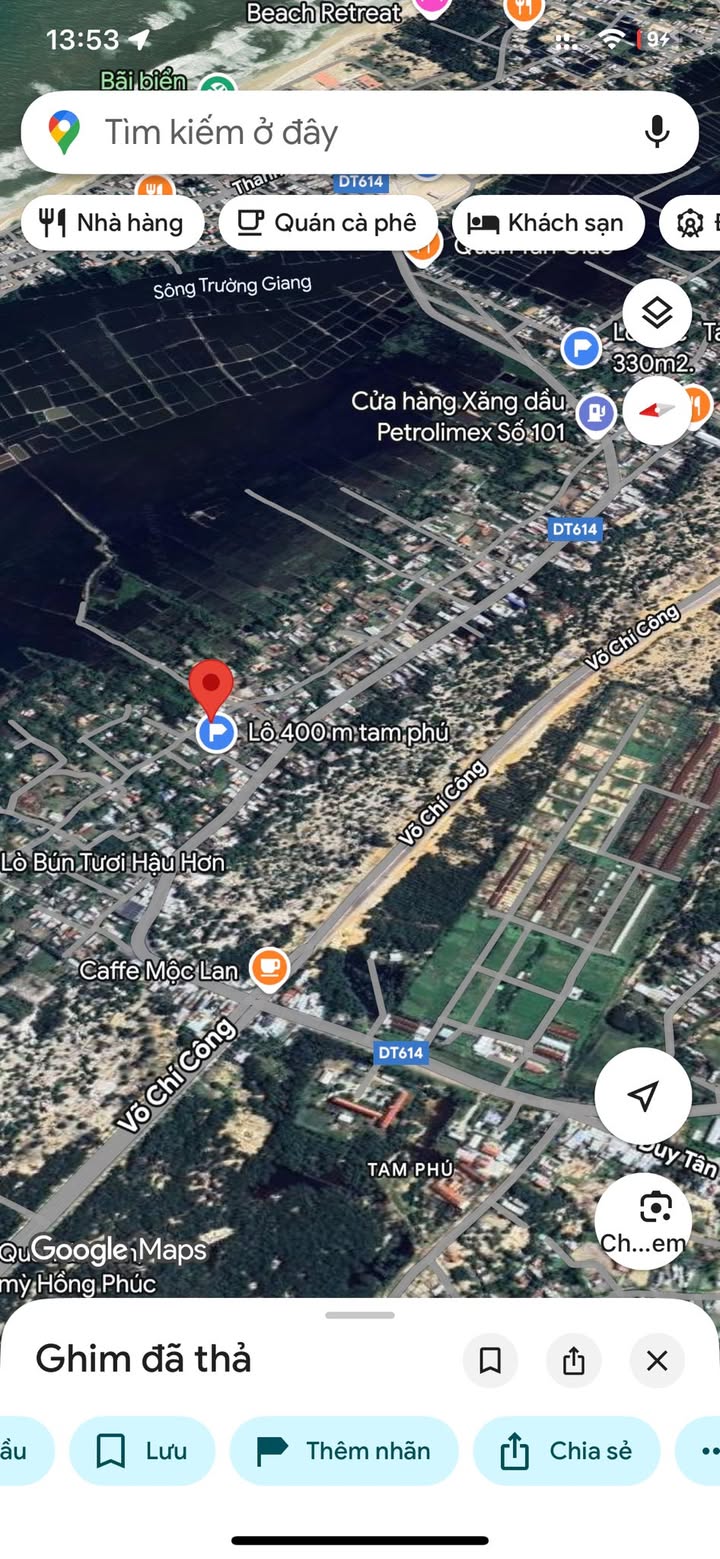Screen dimensions: 720x1559
Task: Start voice search with the microphone
Action: point(656,132)
